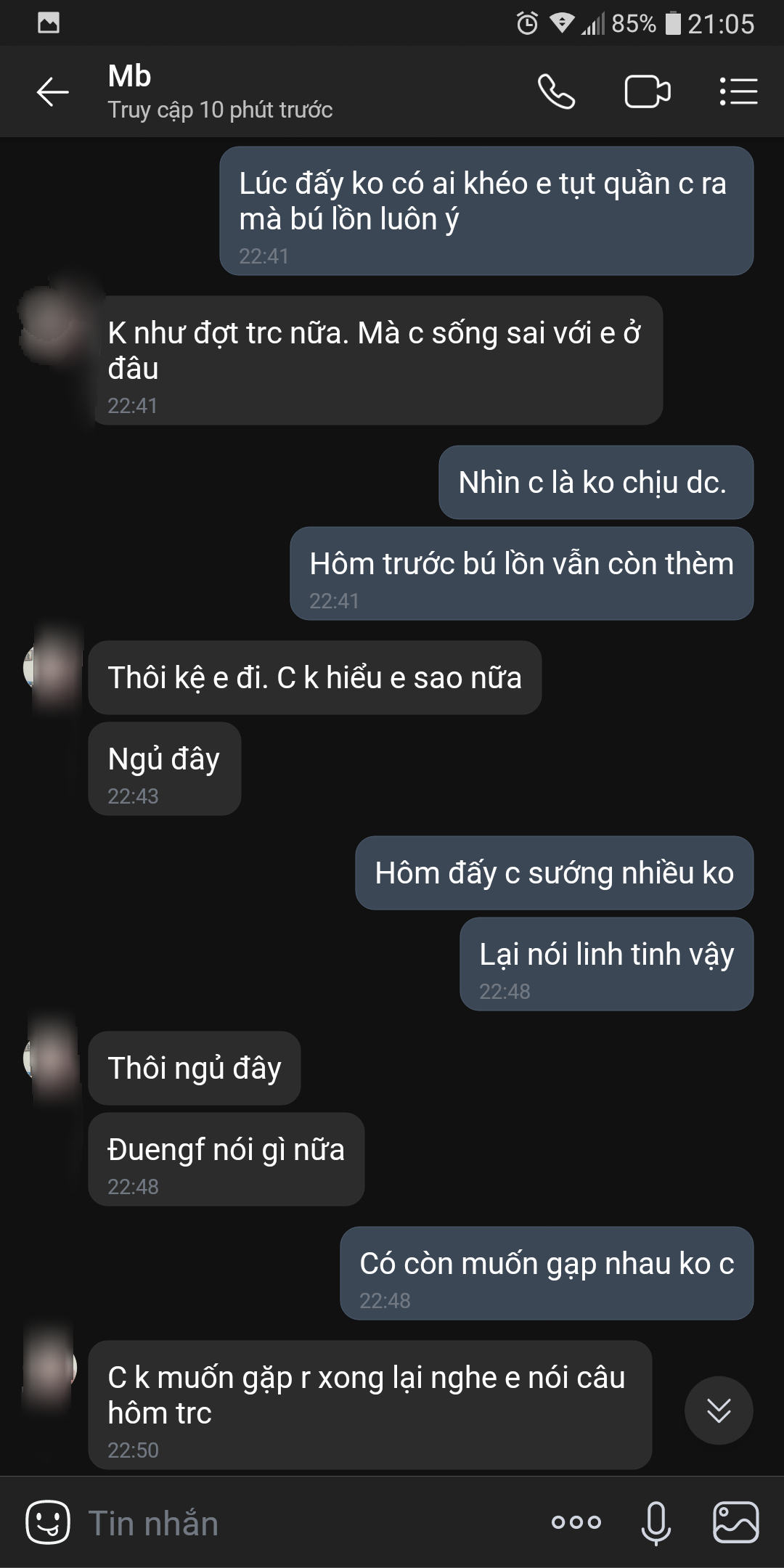Record a voice message
The width and height of the screenshot is (784, 1568).
click(x=656, y=1522)
